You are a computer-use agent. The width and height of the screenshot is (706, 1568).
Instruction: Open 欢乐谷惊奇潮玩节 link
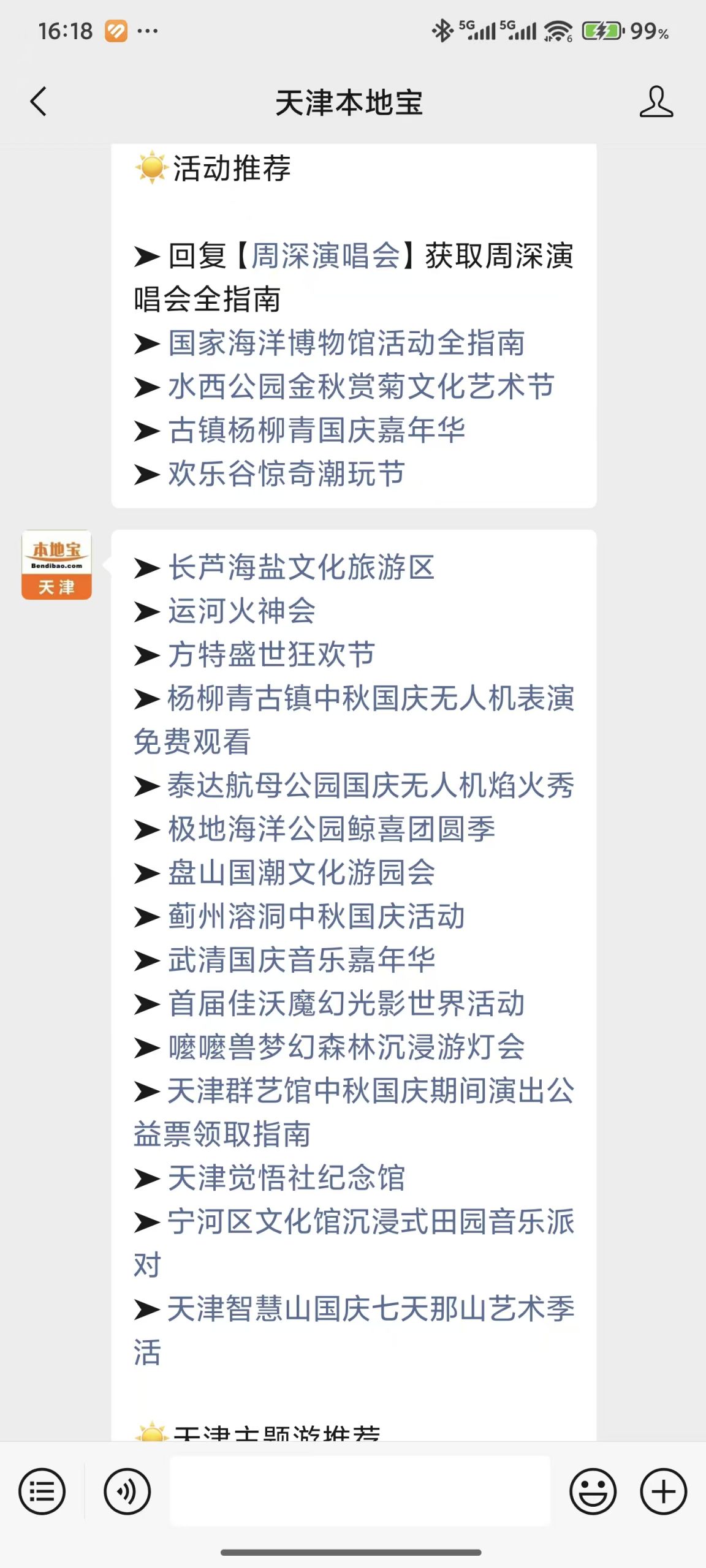(287, 473)
